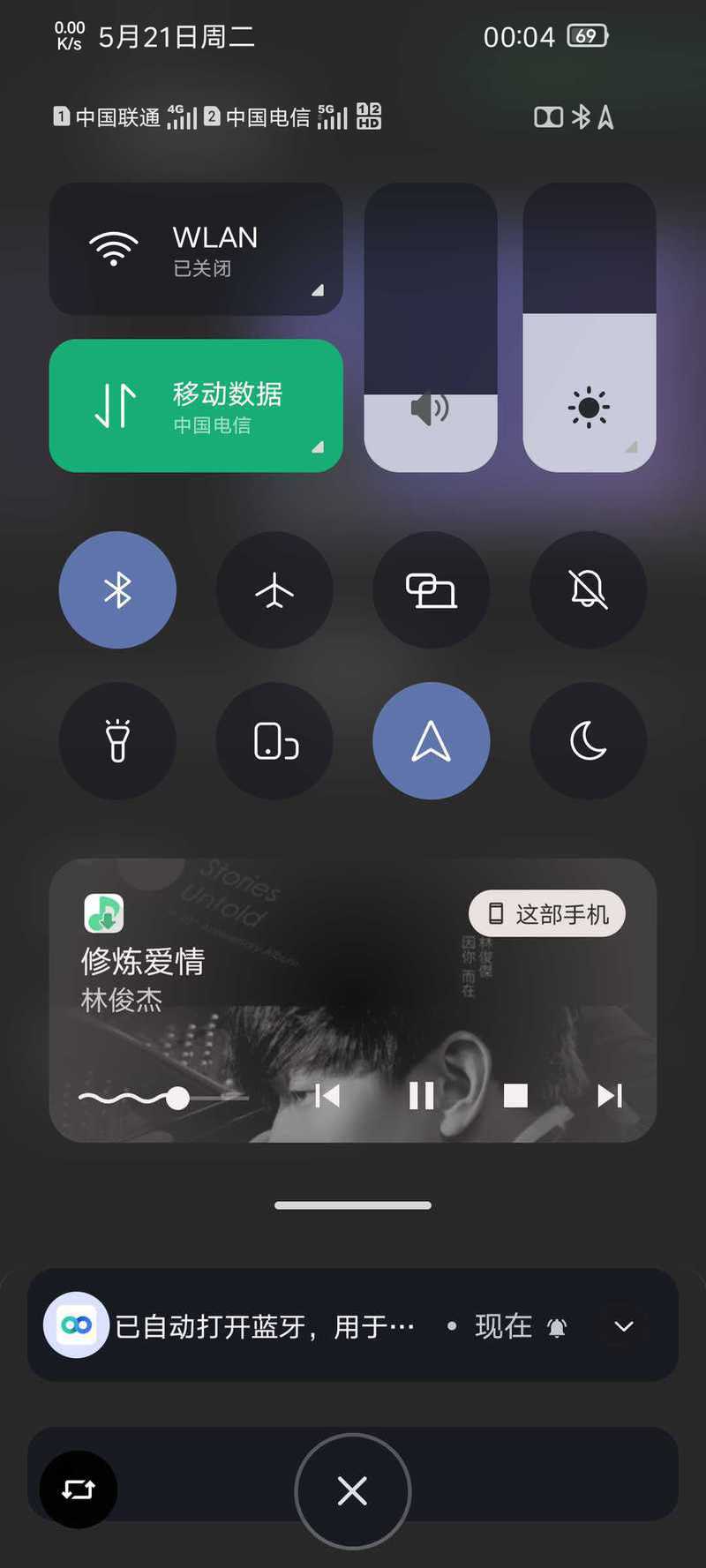This screenshot has width=706, height=1568.
Task: Tap the brightness slider
Action: [x=590, y=327]
